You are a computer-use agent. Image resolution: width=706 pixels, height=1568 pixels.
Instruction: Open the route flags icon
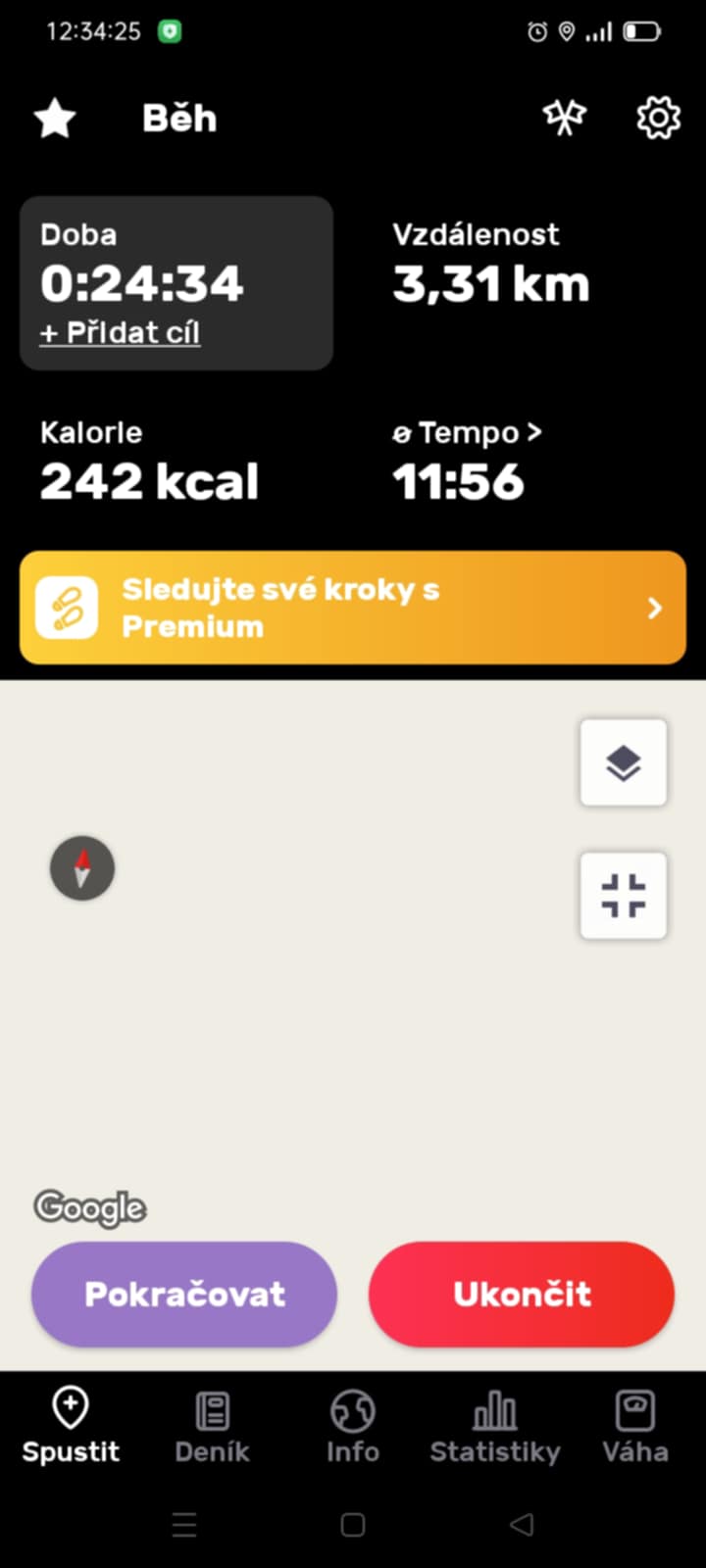coord(565,119)
